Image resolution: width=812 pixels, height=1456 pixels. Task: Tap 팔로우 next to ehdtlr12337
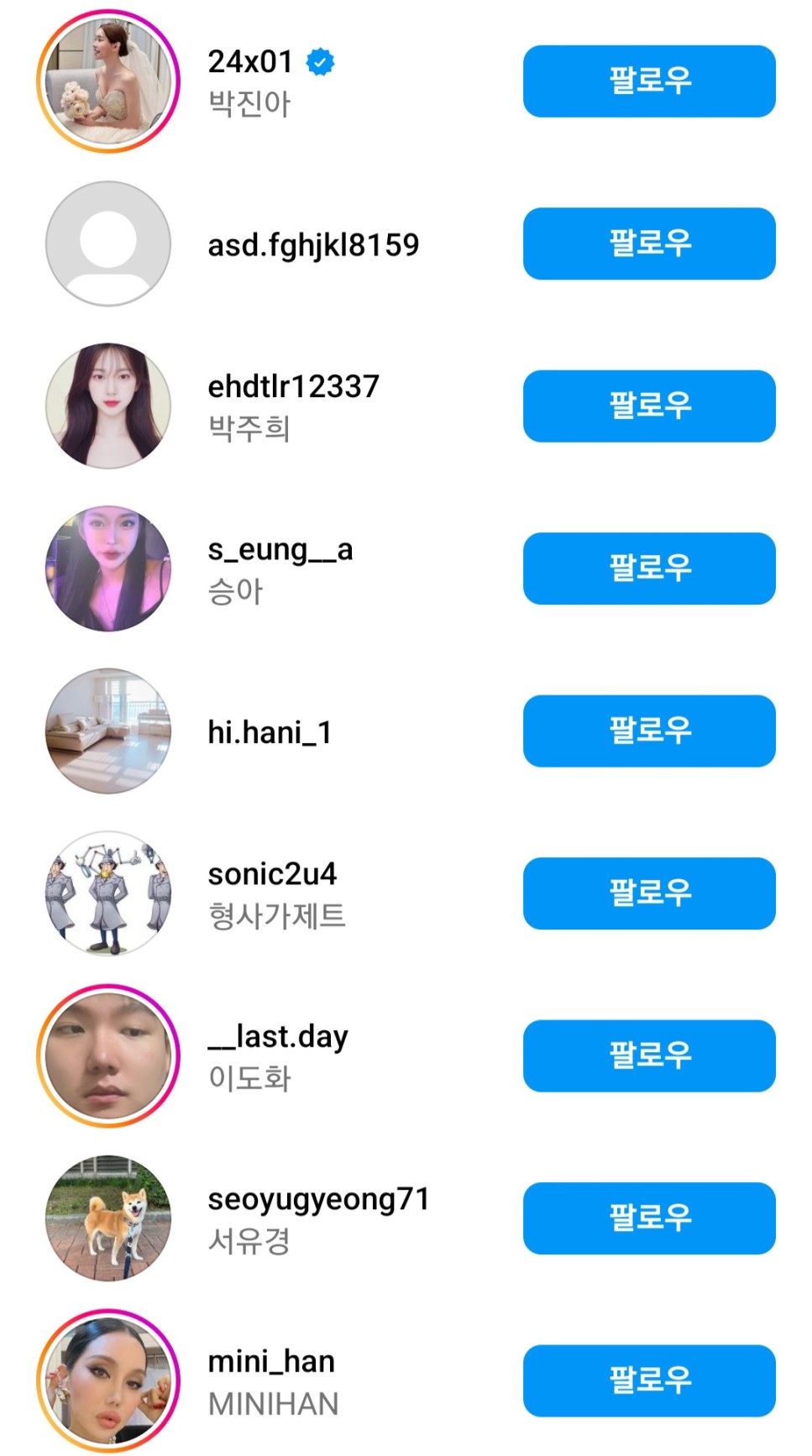coord(648,406)
